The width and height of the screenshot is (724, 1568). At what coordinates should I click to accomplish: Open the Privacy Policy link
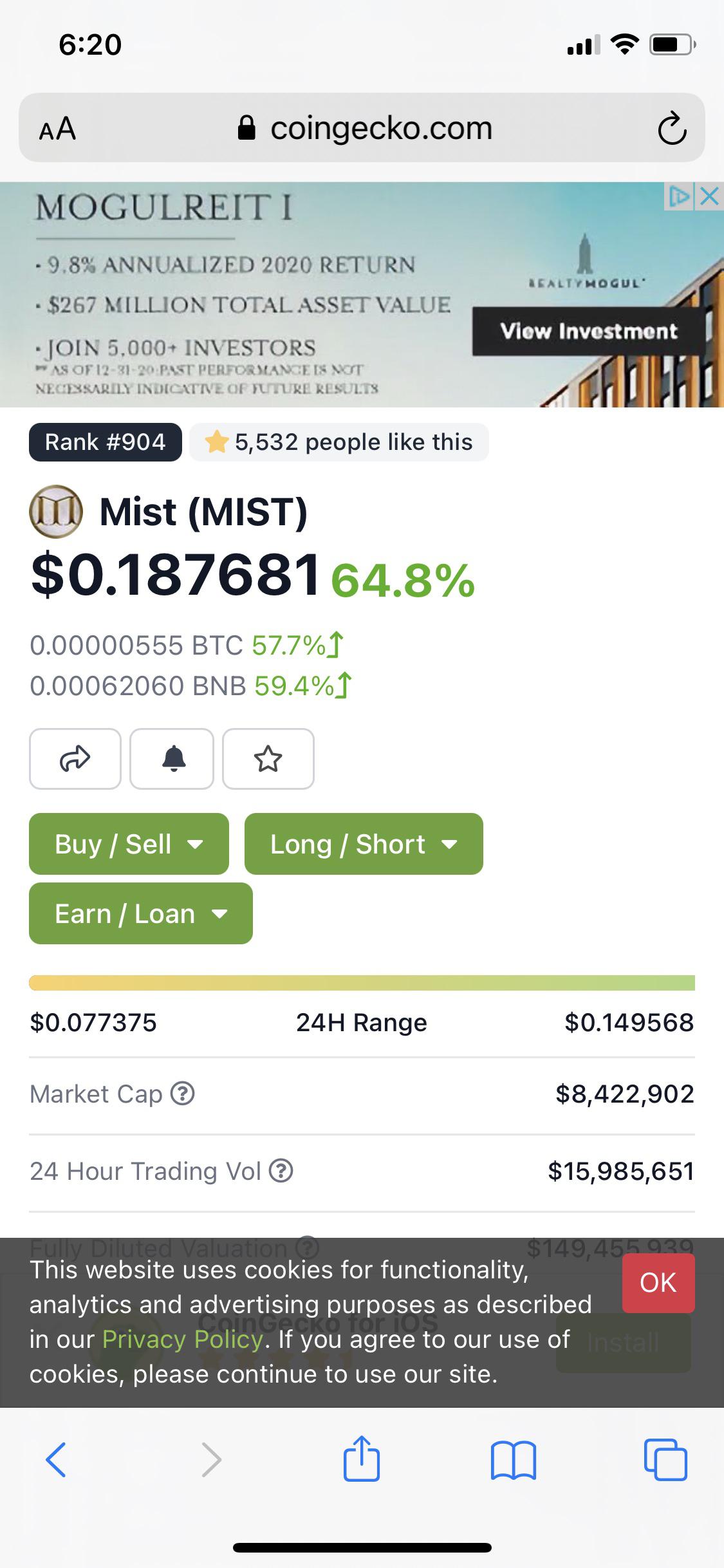click(183, 1339)
